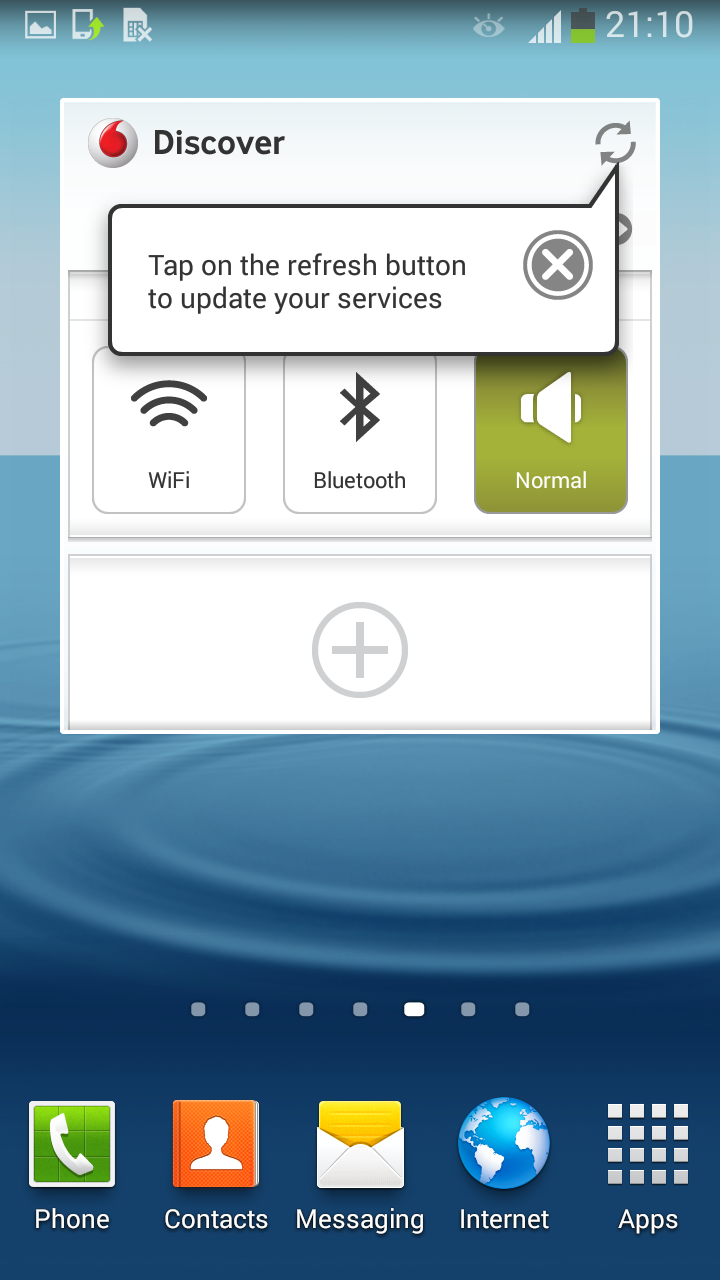Dismiss the refresh button tooltip
The height and width of the screenshot is (1280, 720).
[x=558, y=265]
